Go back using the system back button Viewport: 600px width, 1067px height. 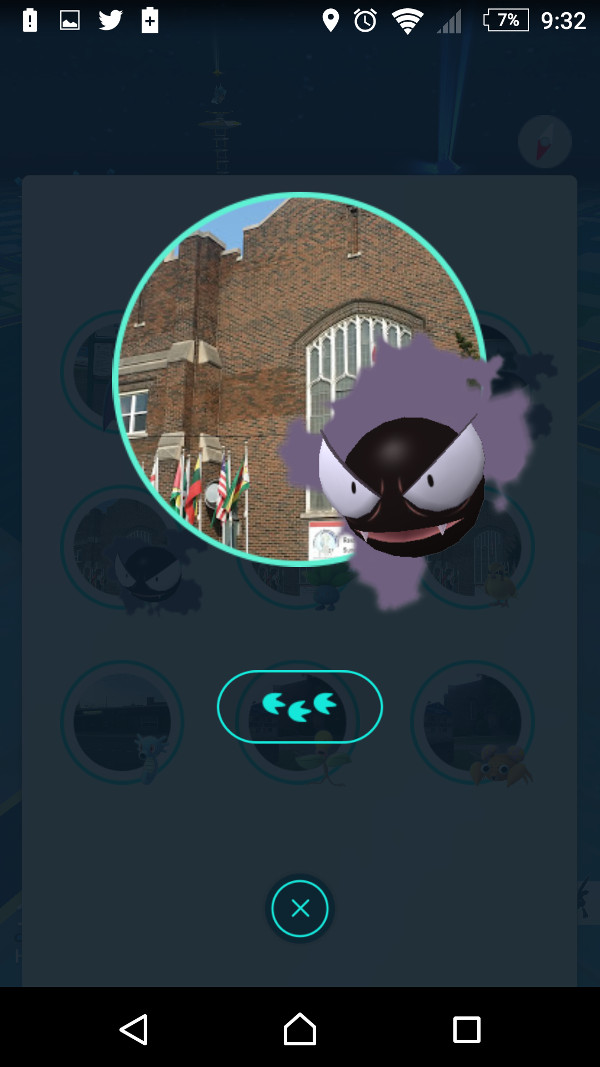pos(133,1029)
